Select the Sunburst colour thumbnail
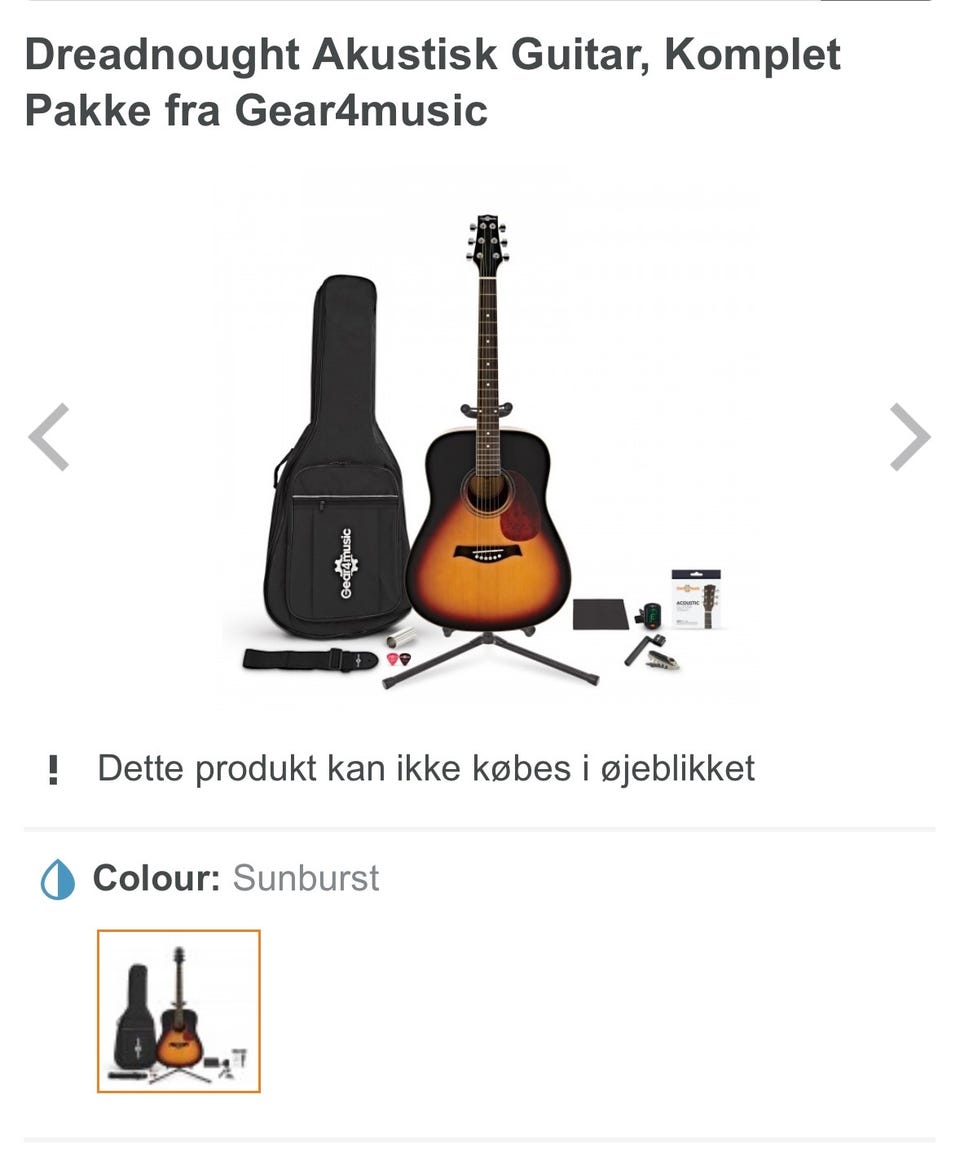This screenshot has width=960, height=1156. coord(179,1011)
